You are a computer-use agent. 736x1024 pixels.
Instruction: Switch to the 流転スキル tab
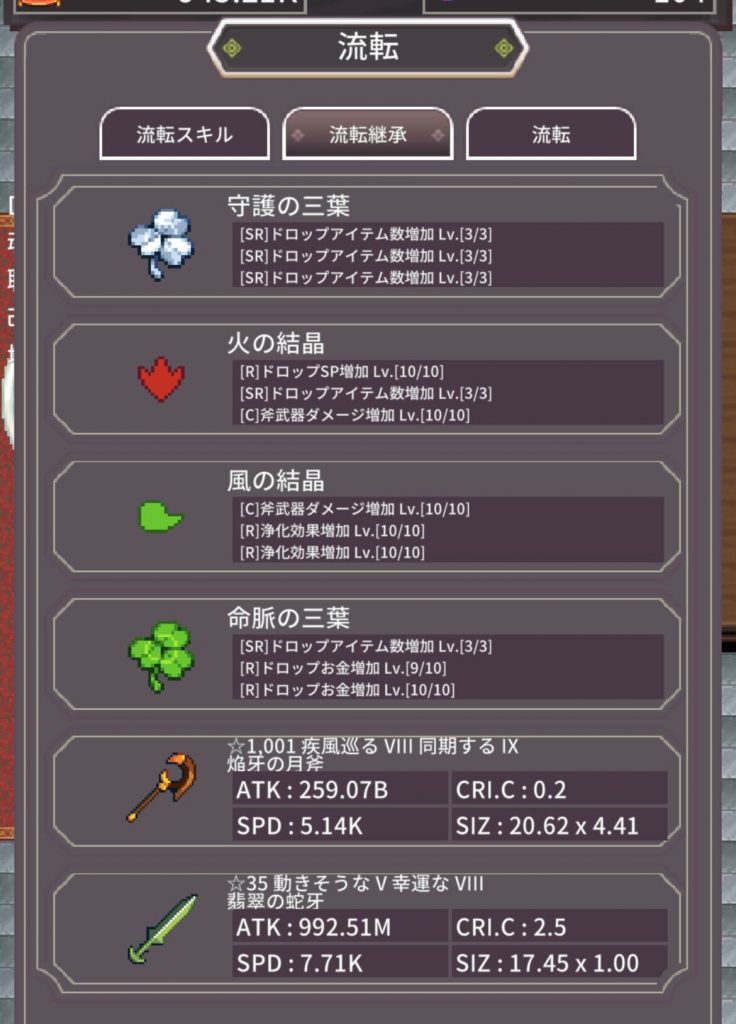coord(184,134)
